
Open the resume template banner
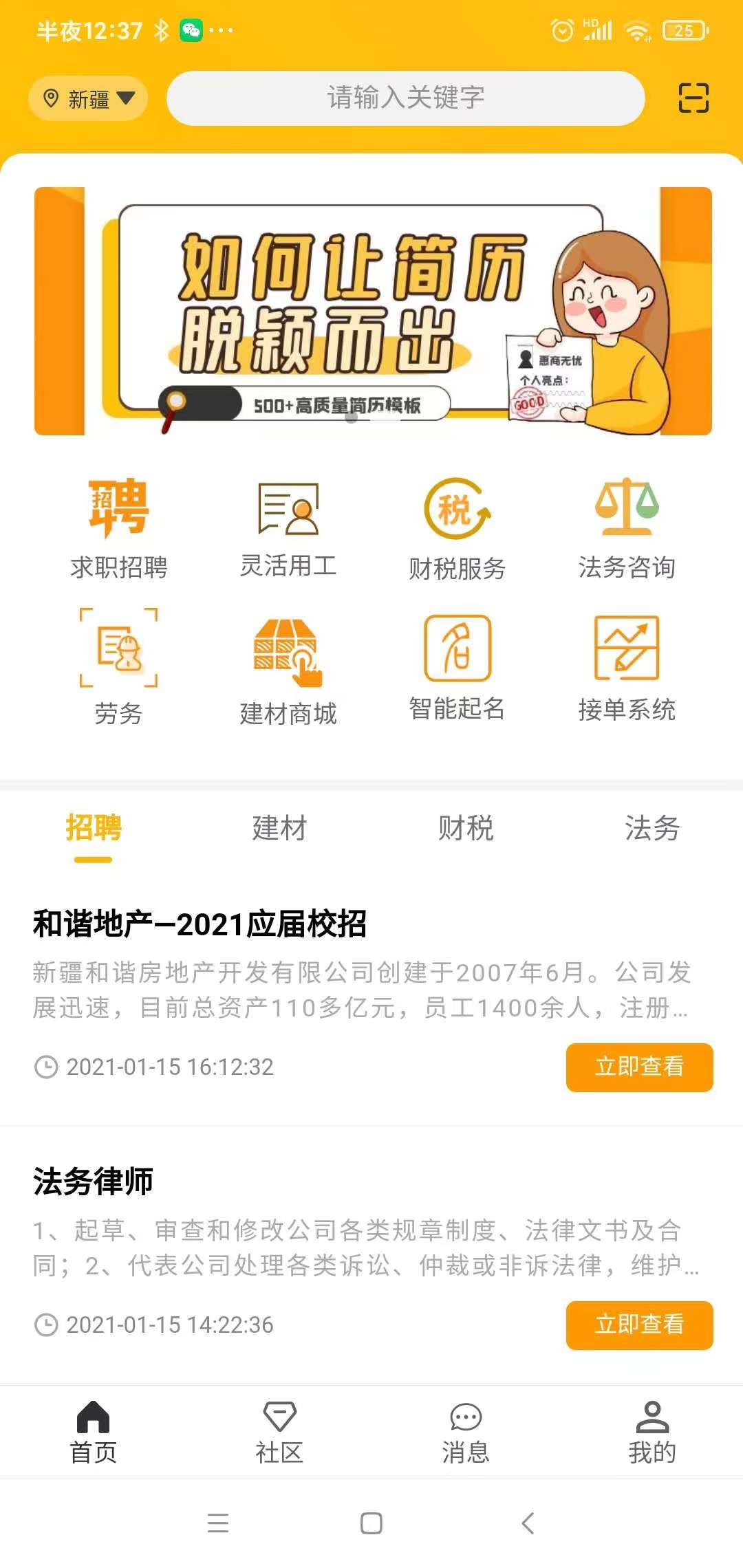[x=373, y=311]
